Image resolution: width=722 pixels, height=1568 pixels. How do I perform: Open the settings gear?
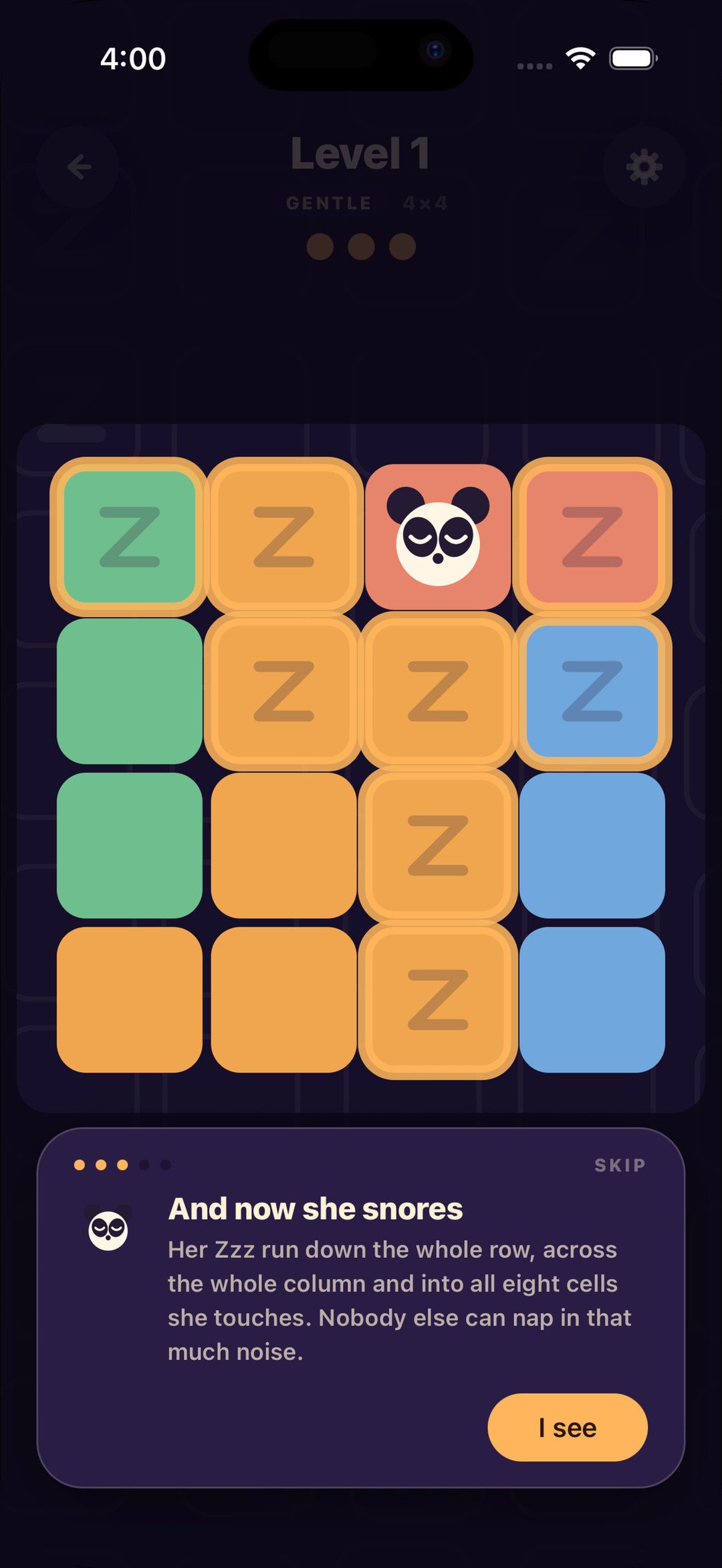click(x=644, y=167)
